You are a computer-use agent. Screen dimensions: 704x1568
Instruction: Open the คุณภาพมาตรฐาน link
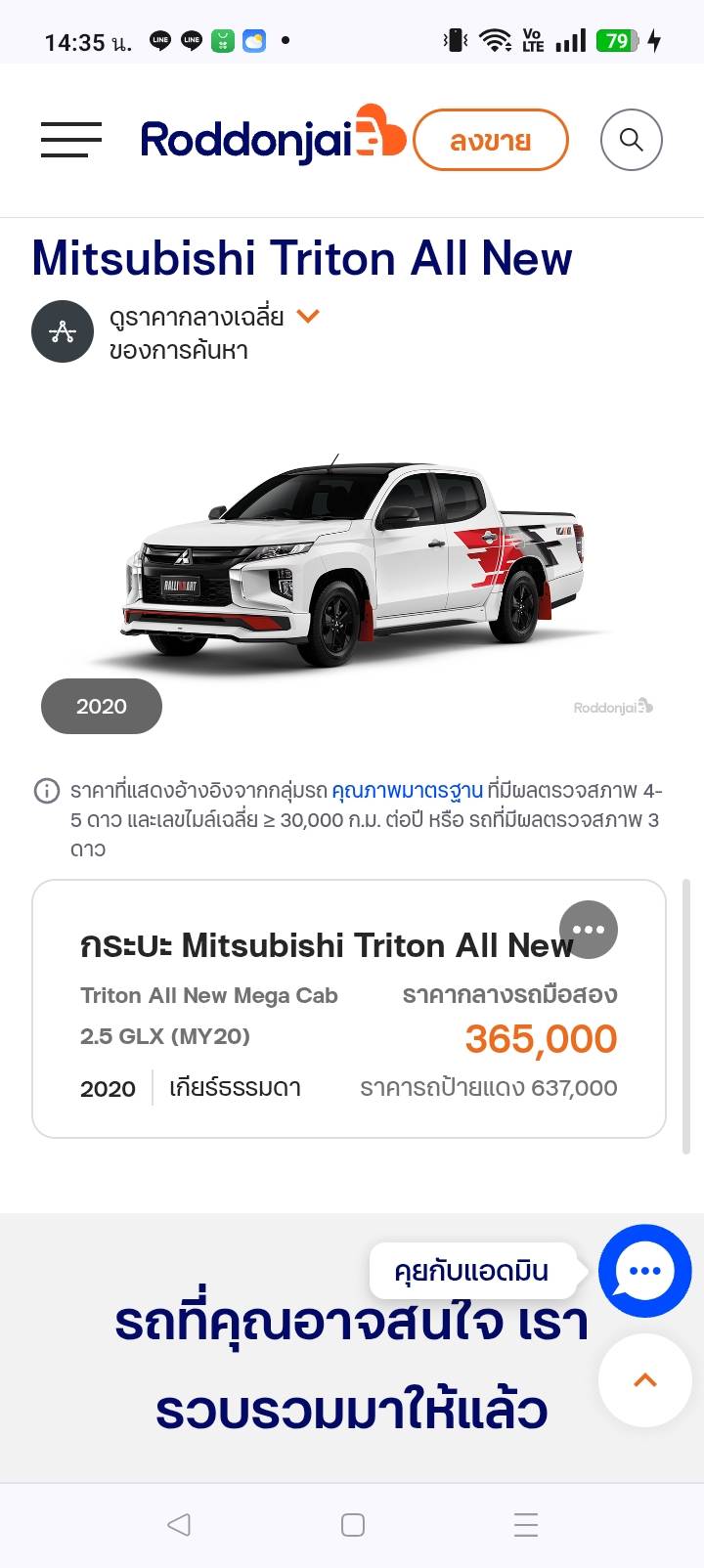point(408,791)
